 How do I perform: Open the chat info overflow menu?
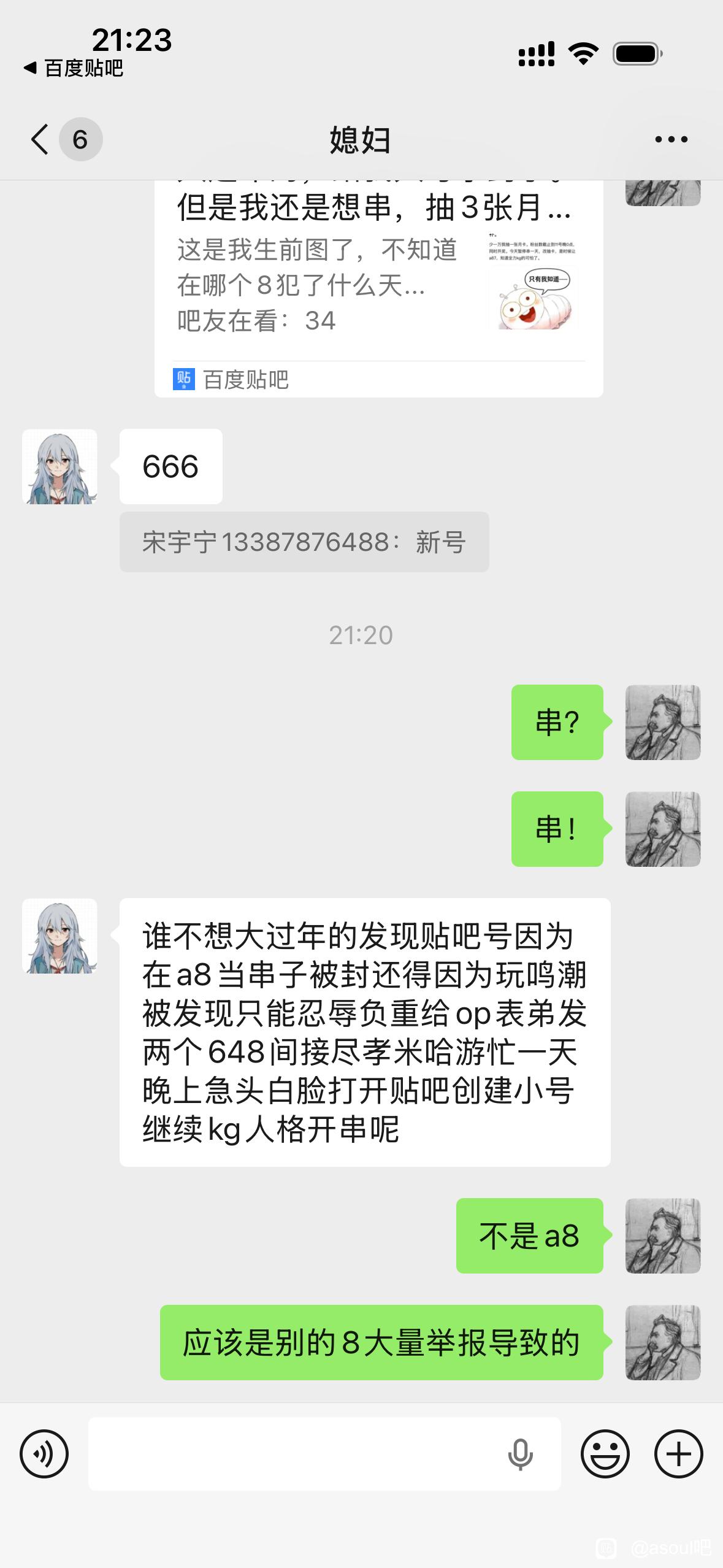point(671,140)
